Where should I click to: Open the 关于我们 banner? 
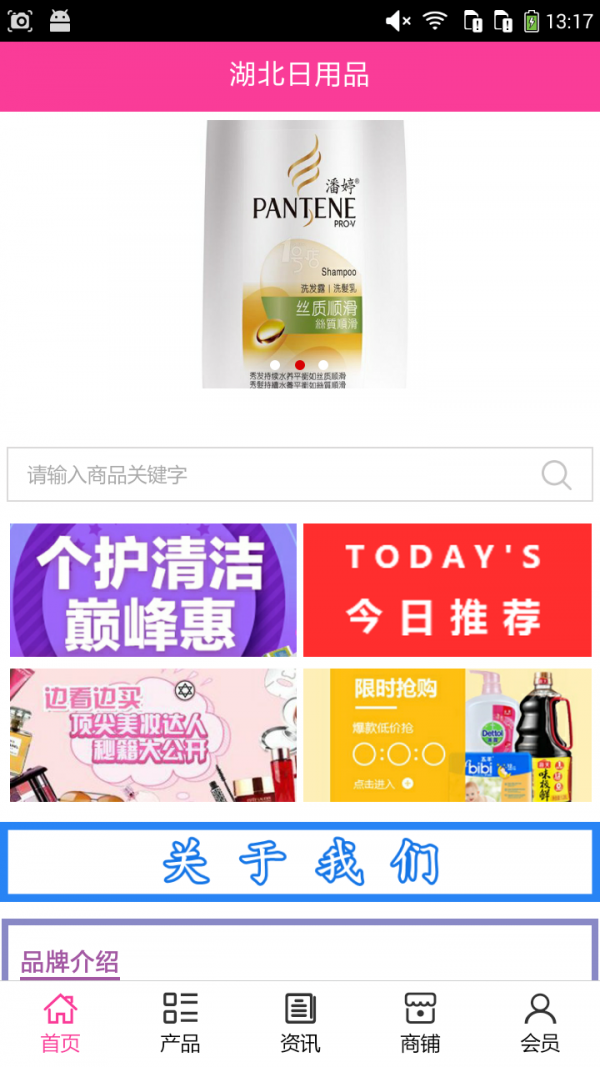[x=300, y=862]
